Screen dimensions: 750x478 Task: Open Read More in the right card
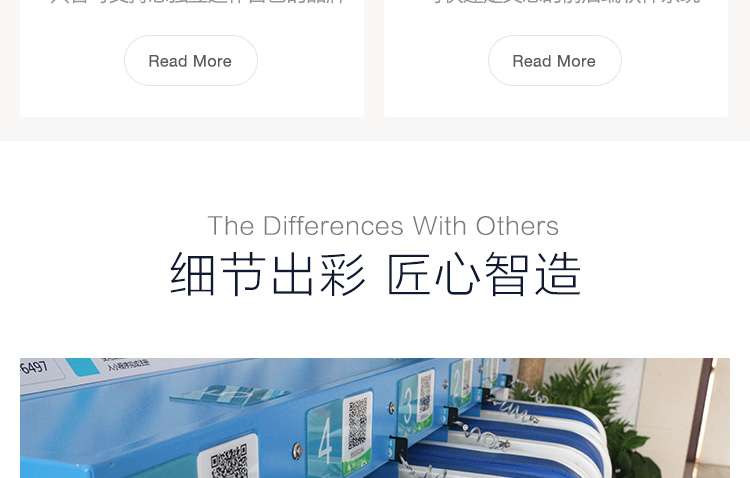click(x=554, y=61)
